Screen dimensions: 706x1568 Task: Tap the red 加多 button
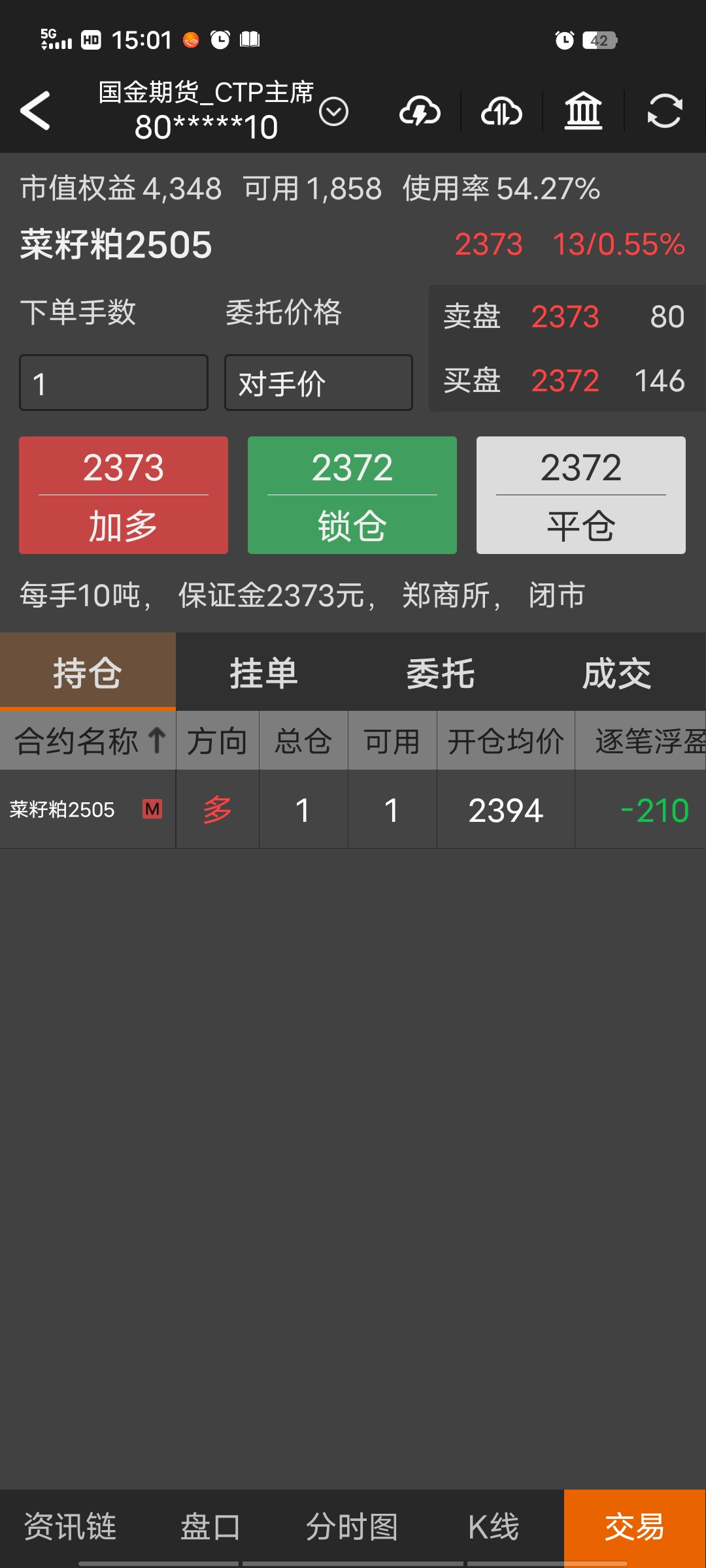[x=124, y=495]
